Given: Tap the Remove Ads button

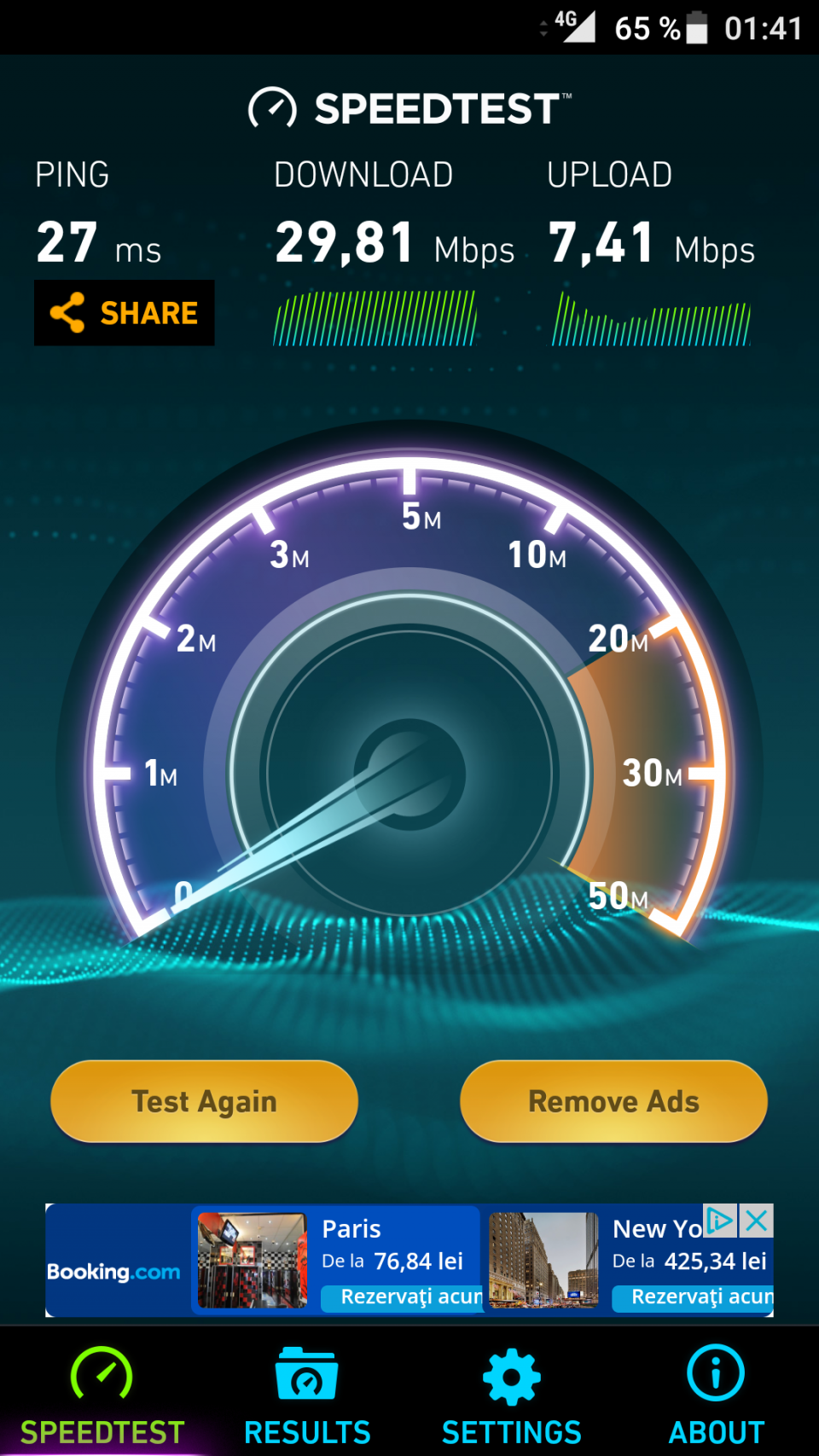Looking at the screenshot, I should point(613,1101).
